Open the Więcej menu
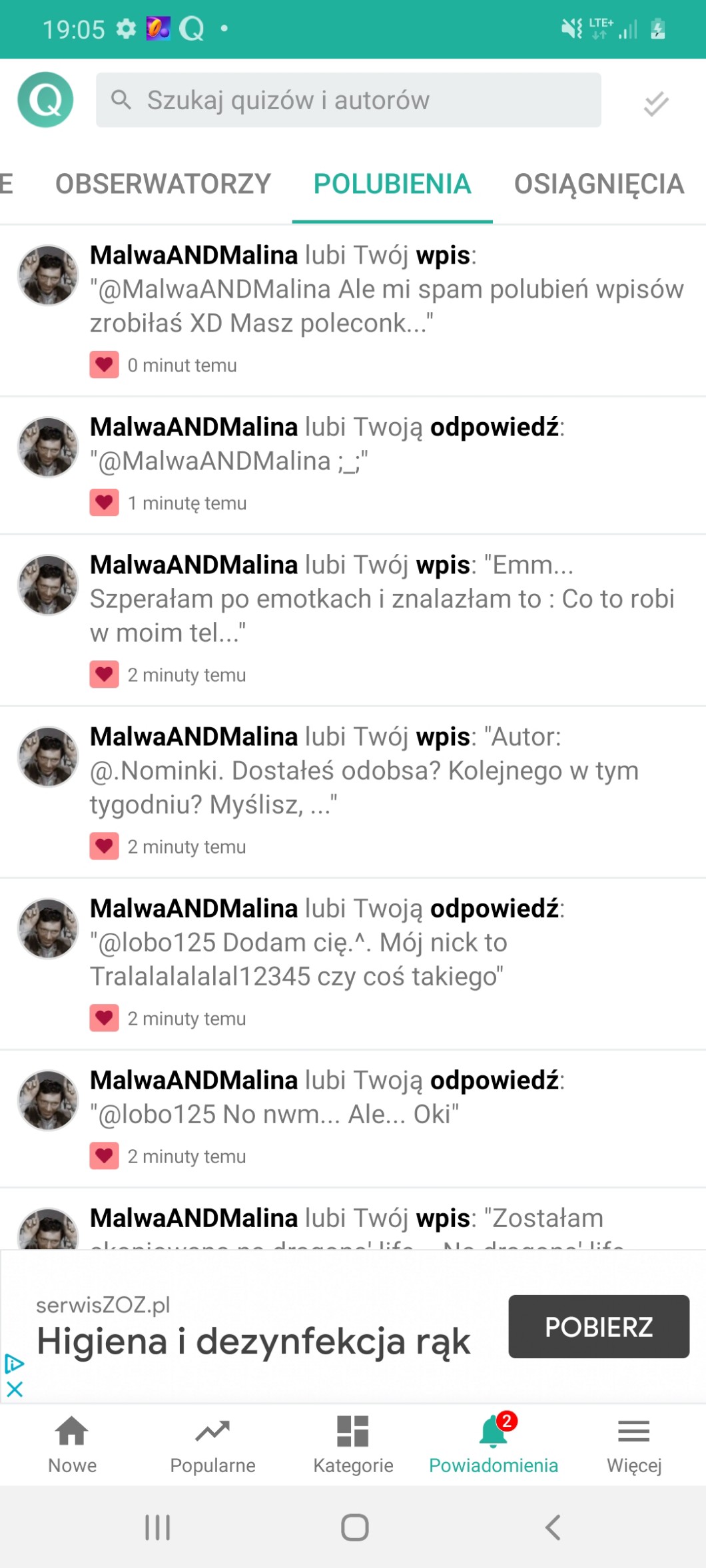 634,1443
